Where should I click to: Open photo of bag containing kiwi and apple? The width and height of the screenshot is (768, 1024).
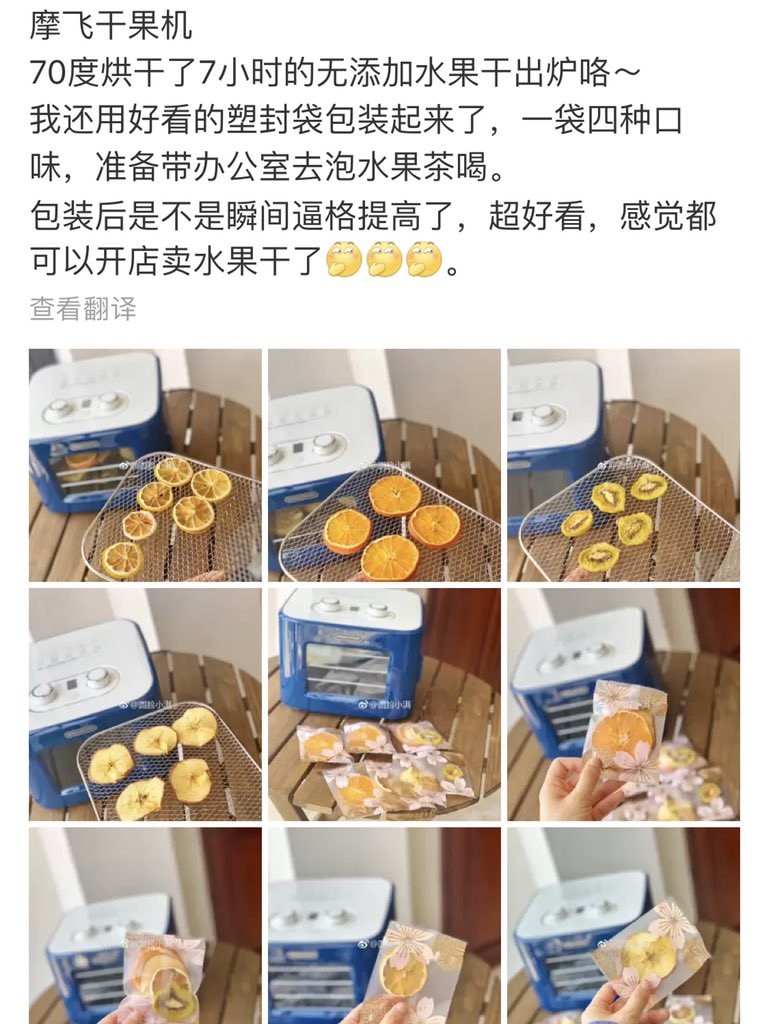145,926
